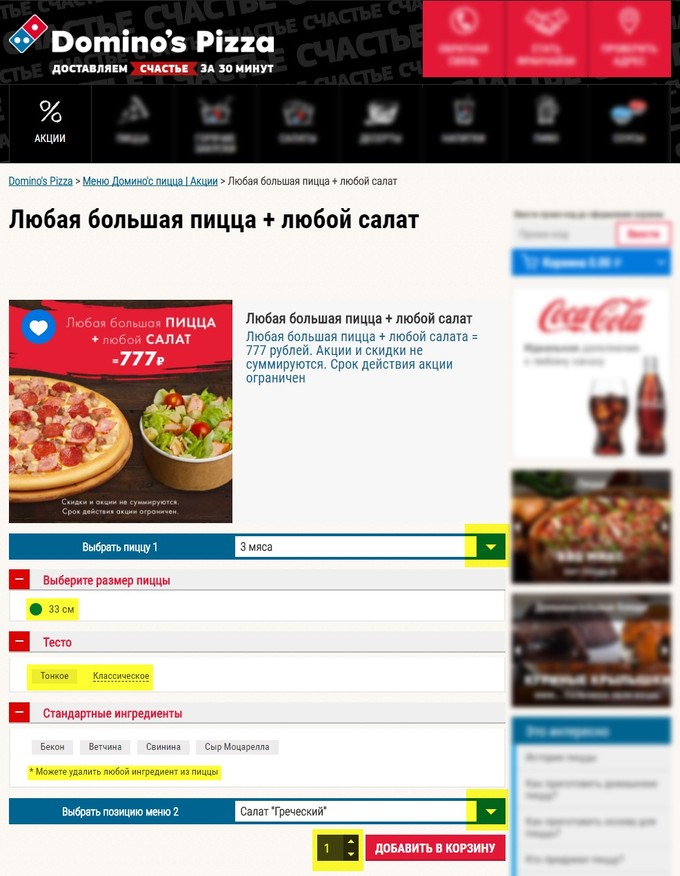Tap the heart icon on promo image
Image resolution: width=680 pixels, height=876 pixels.
[x=38, y=326]
